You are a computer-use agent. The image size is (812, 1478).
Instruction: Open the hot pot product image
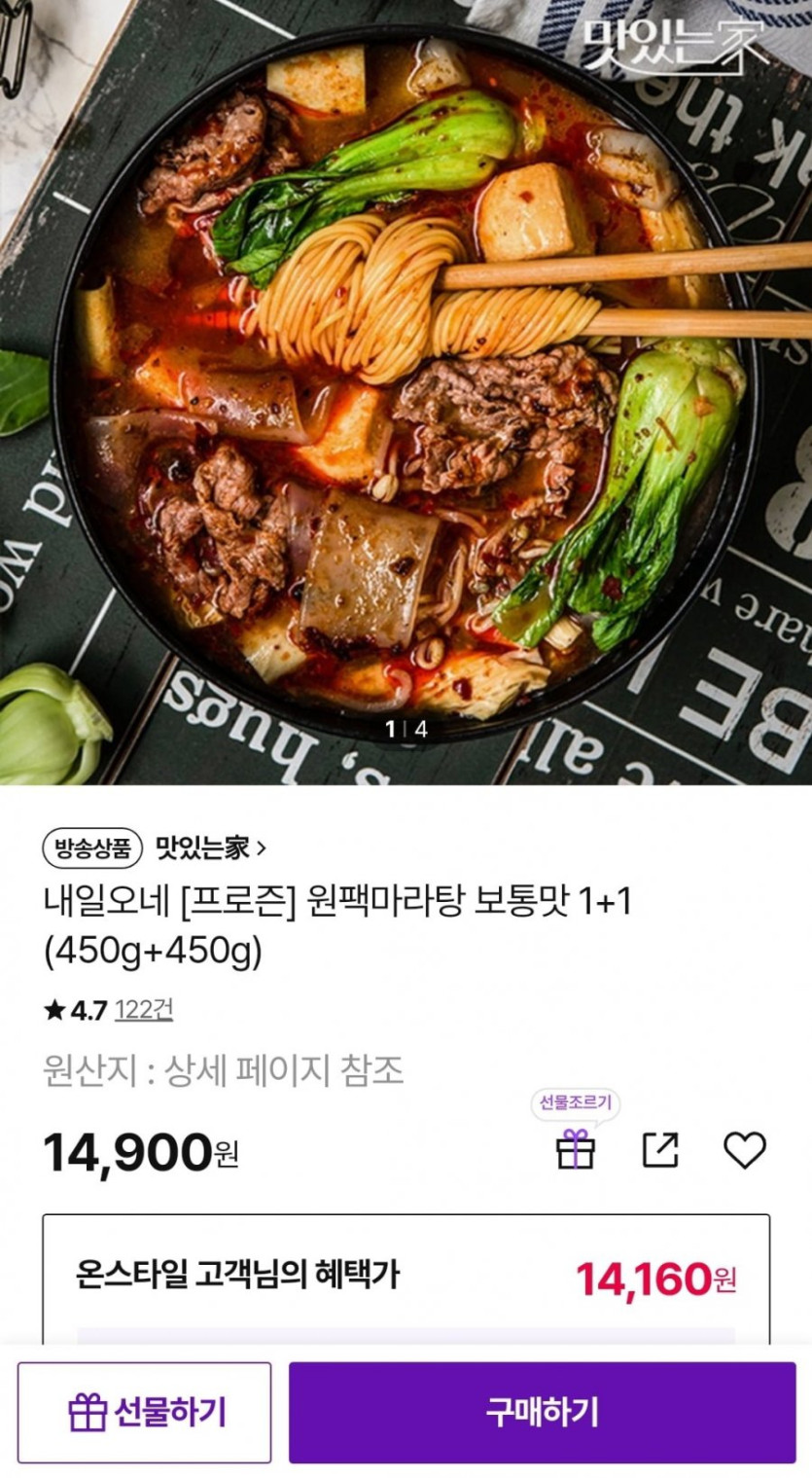[x=406, y=389]
